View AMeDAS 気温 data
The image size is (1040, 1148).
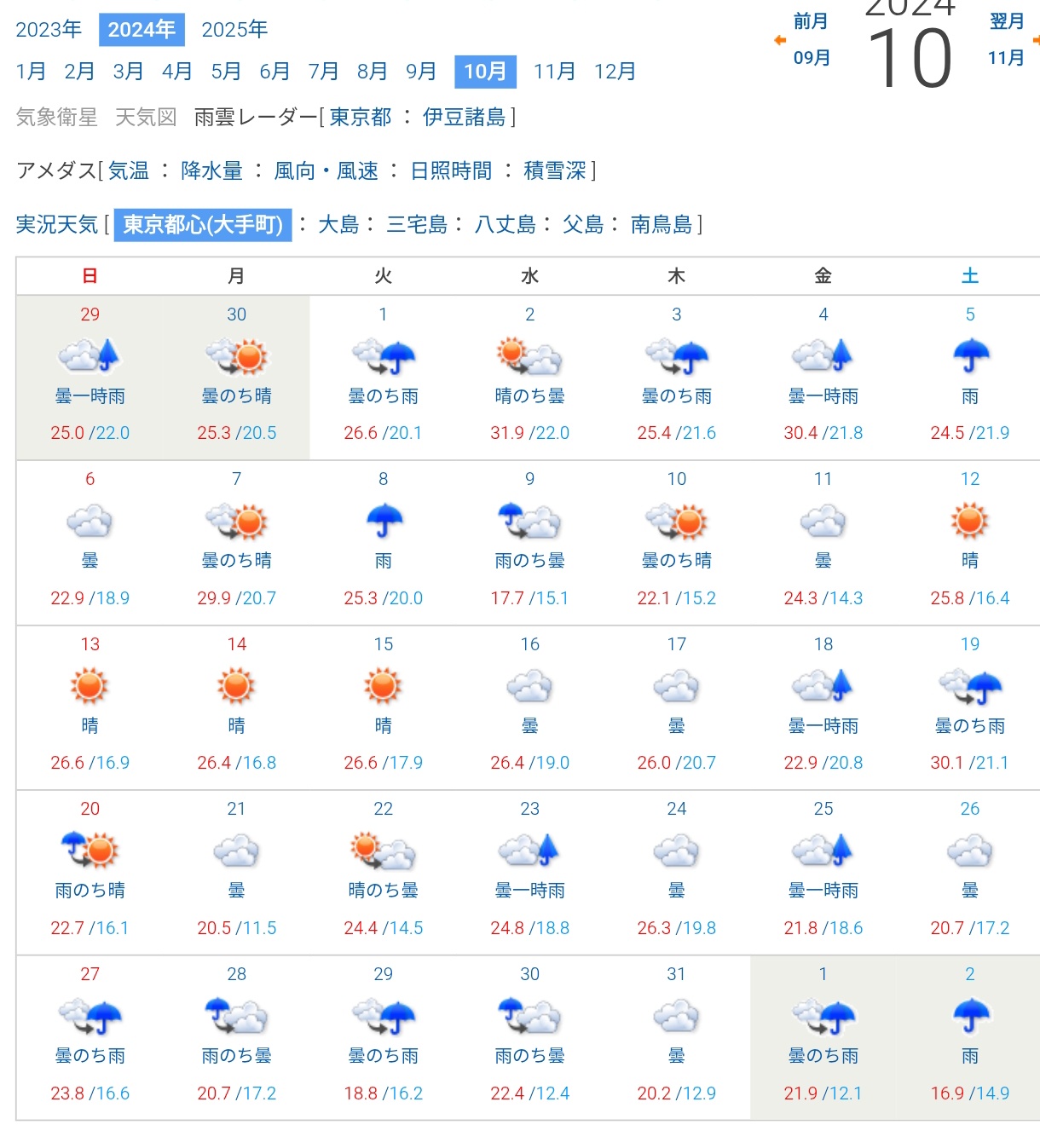(129, 171)
